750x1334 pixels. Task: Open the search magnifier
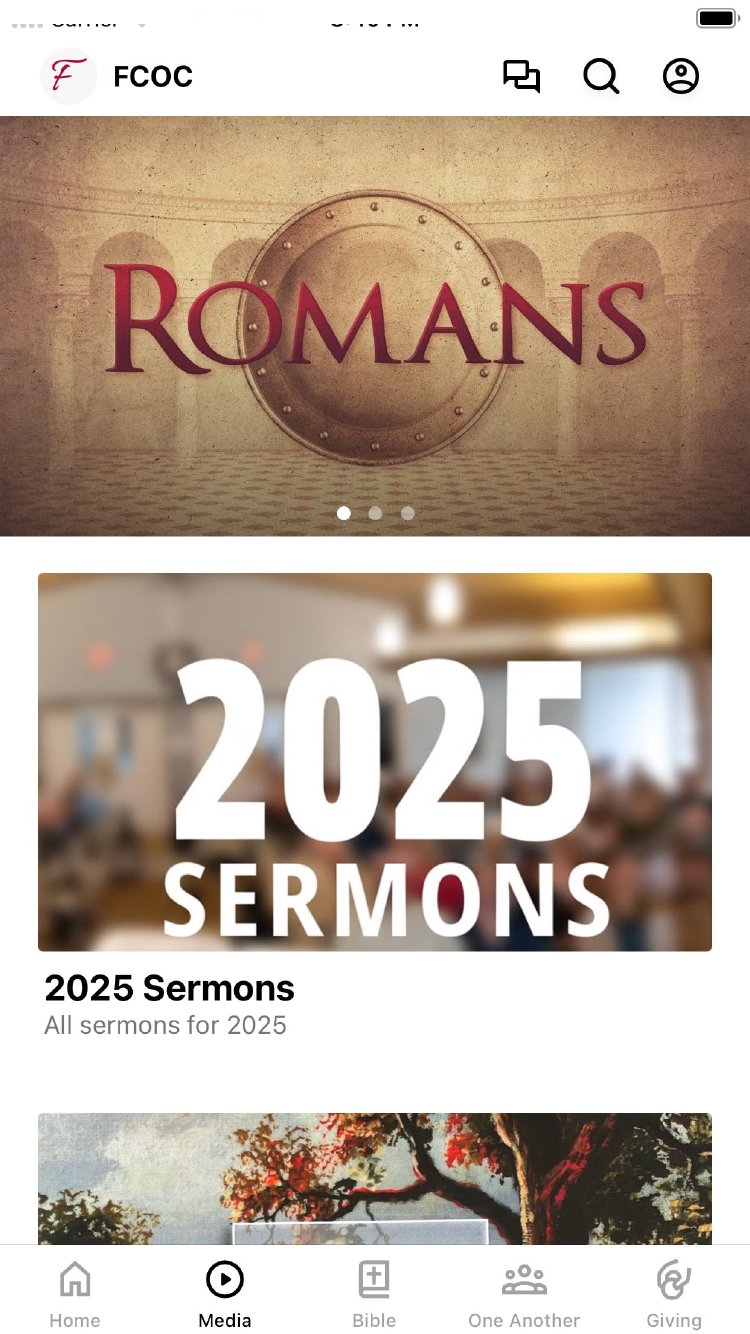coord(601,77)
